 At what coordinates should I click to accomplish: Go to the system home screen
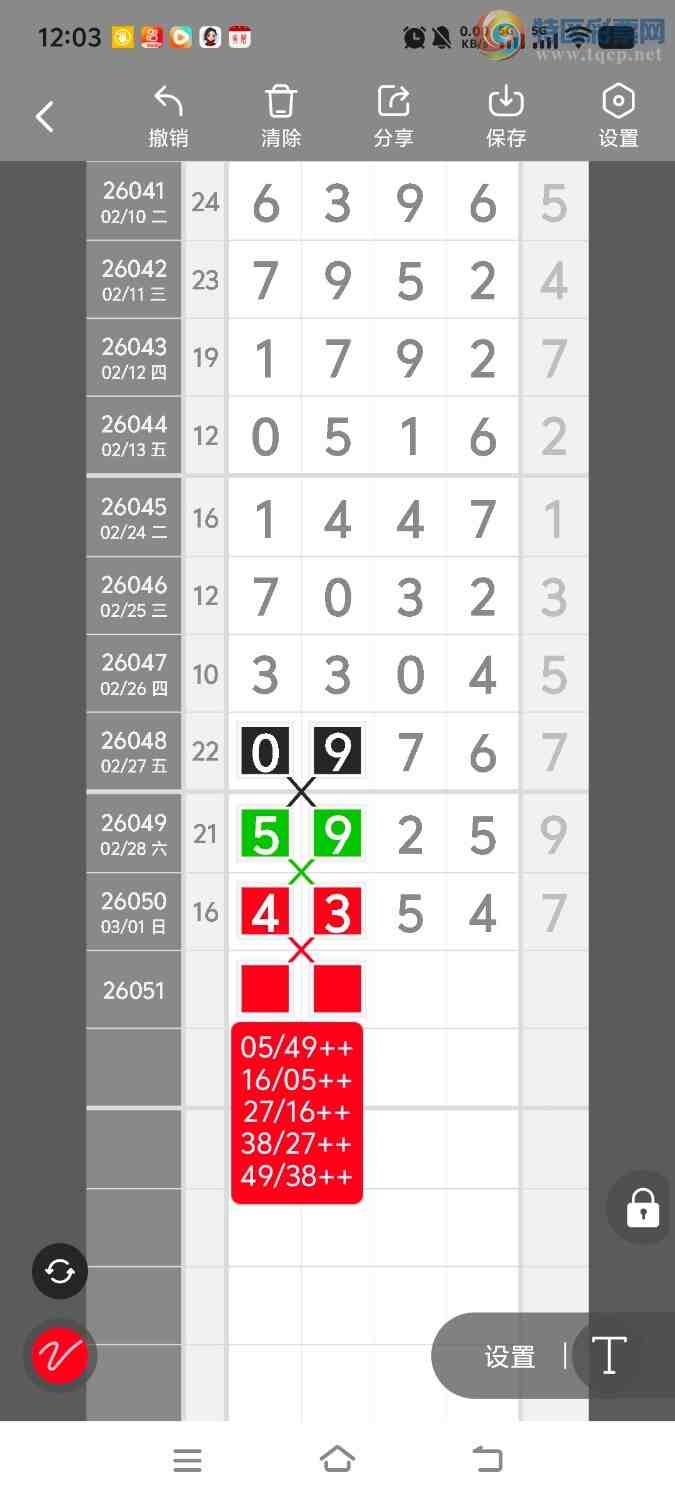(337, 1460)
